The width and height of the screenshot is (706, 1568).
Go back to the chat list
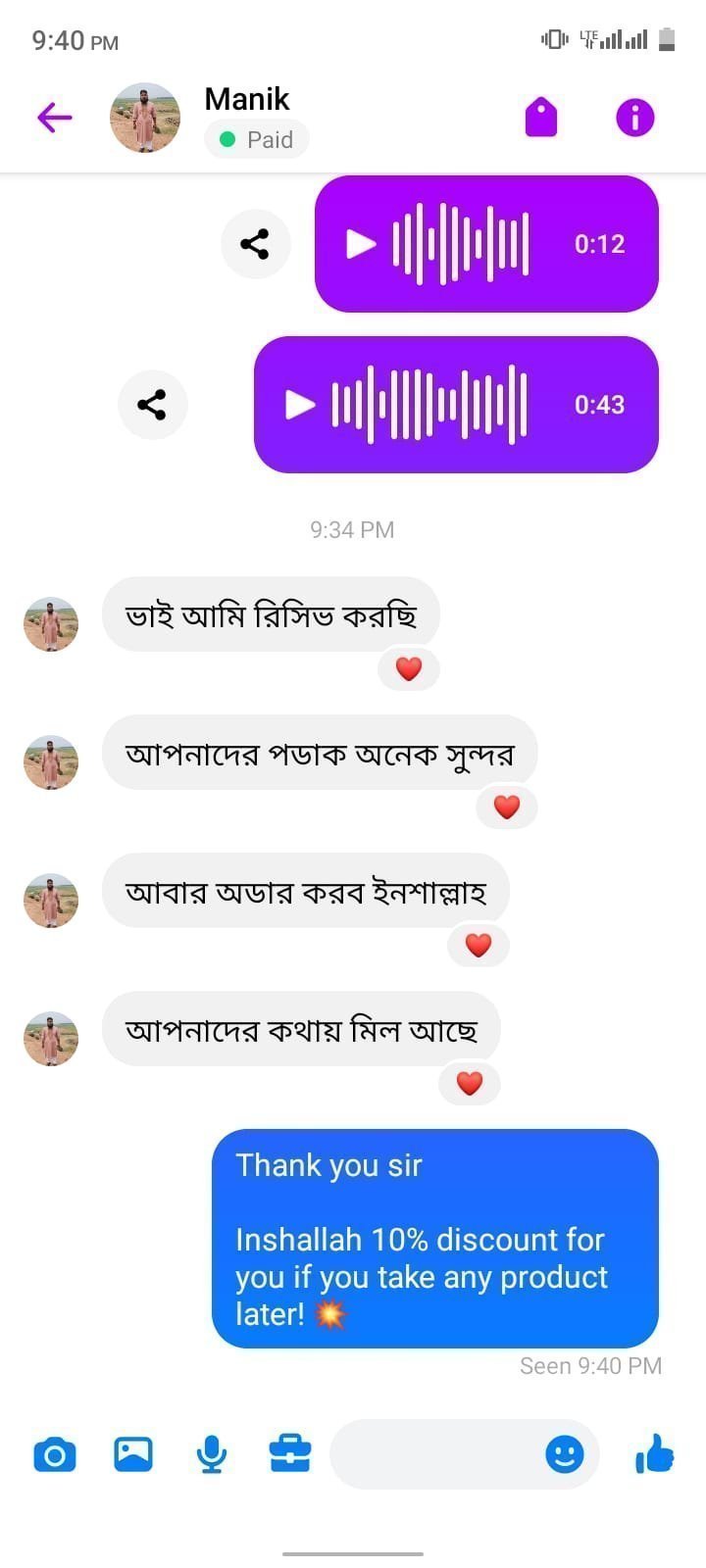click(55, 117)
